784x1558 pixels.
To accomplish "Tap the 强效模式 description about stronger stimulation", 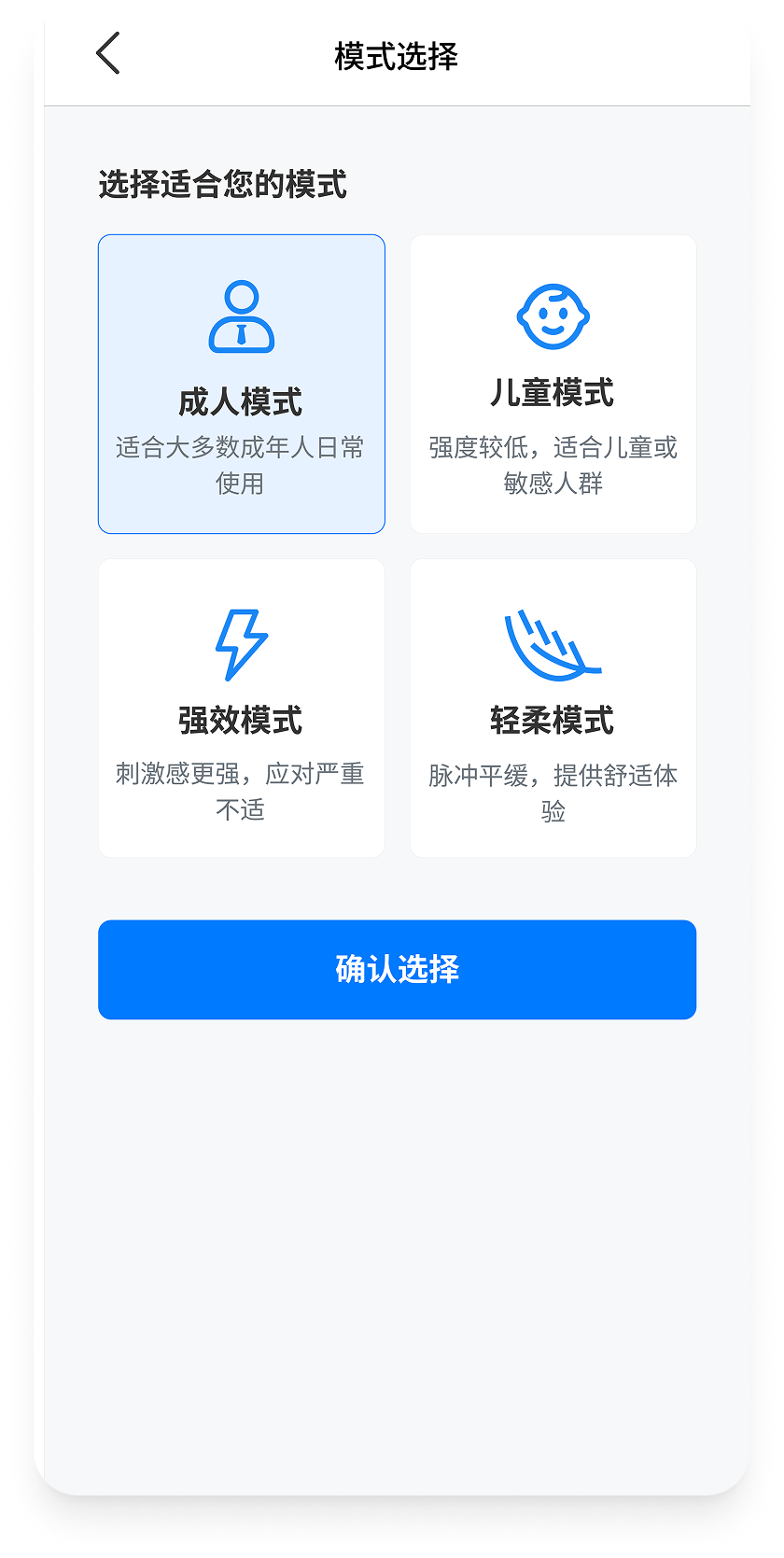I will (x=241, y=793).
